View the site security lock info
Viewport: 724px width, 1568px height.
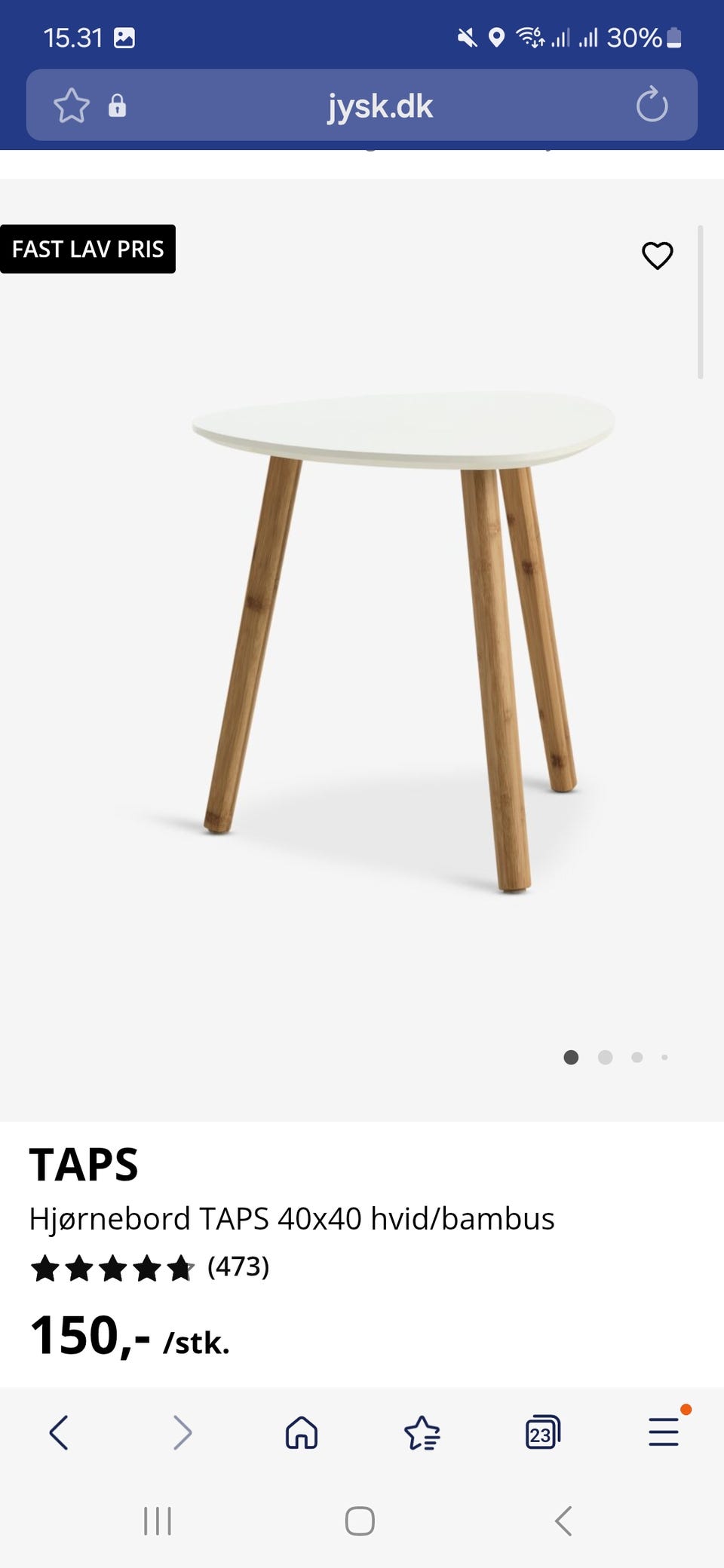point(117,106)
